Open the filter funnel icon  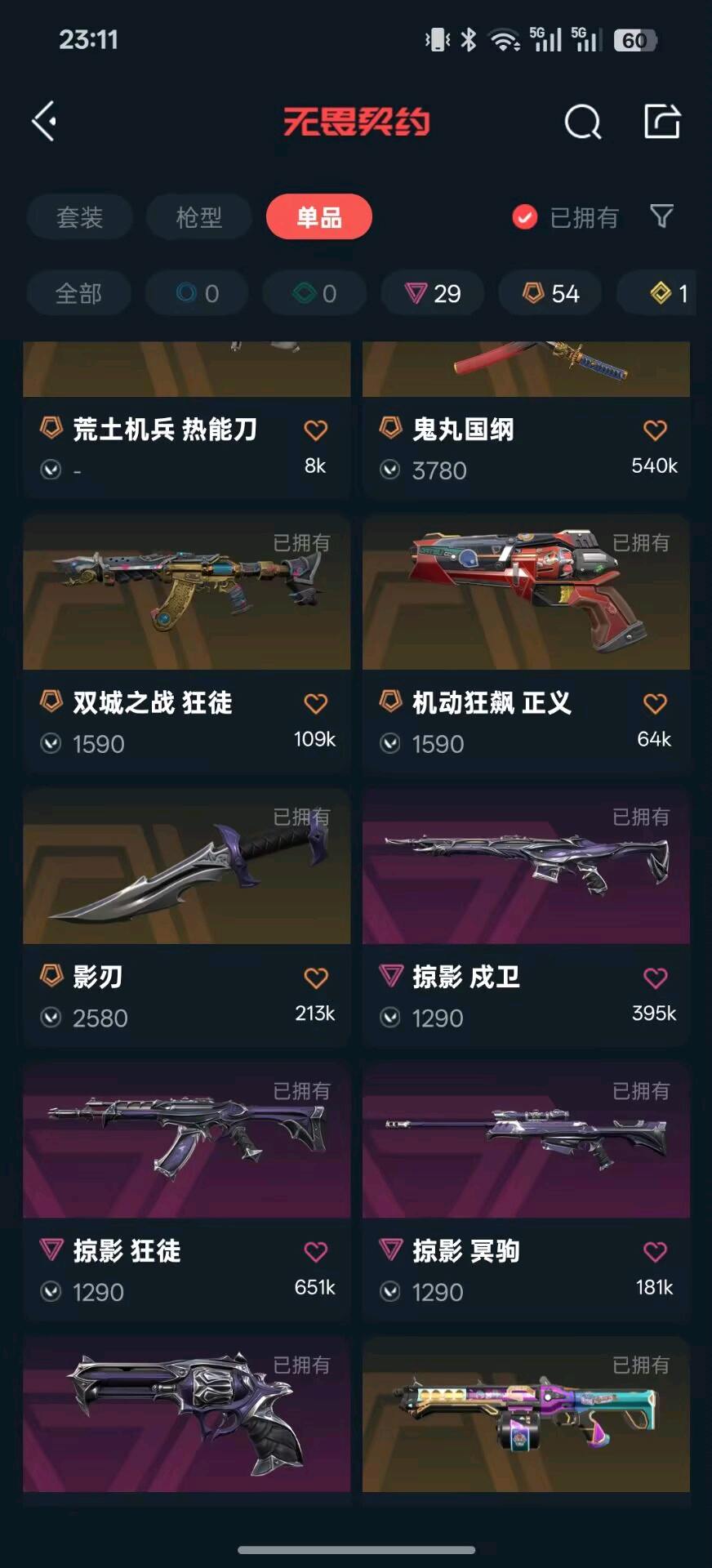tap(661, 216)
